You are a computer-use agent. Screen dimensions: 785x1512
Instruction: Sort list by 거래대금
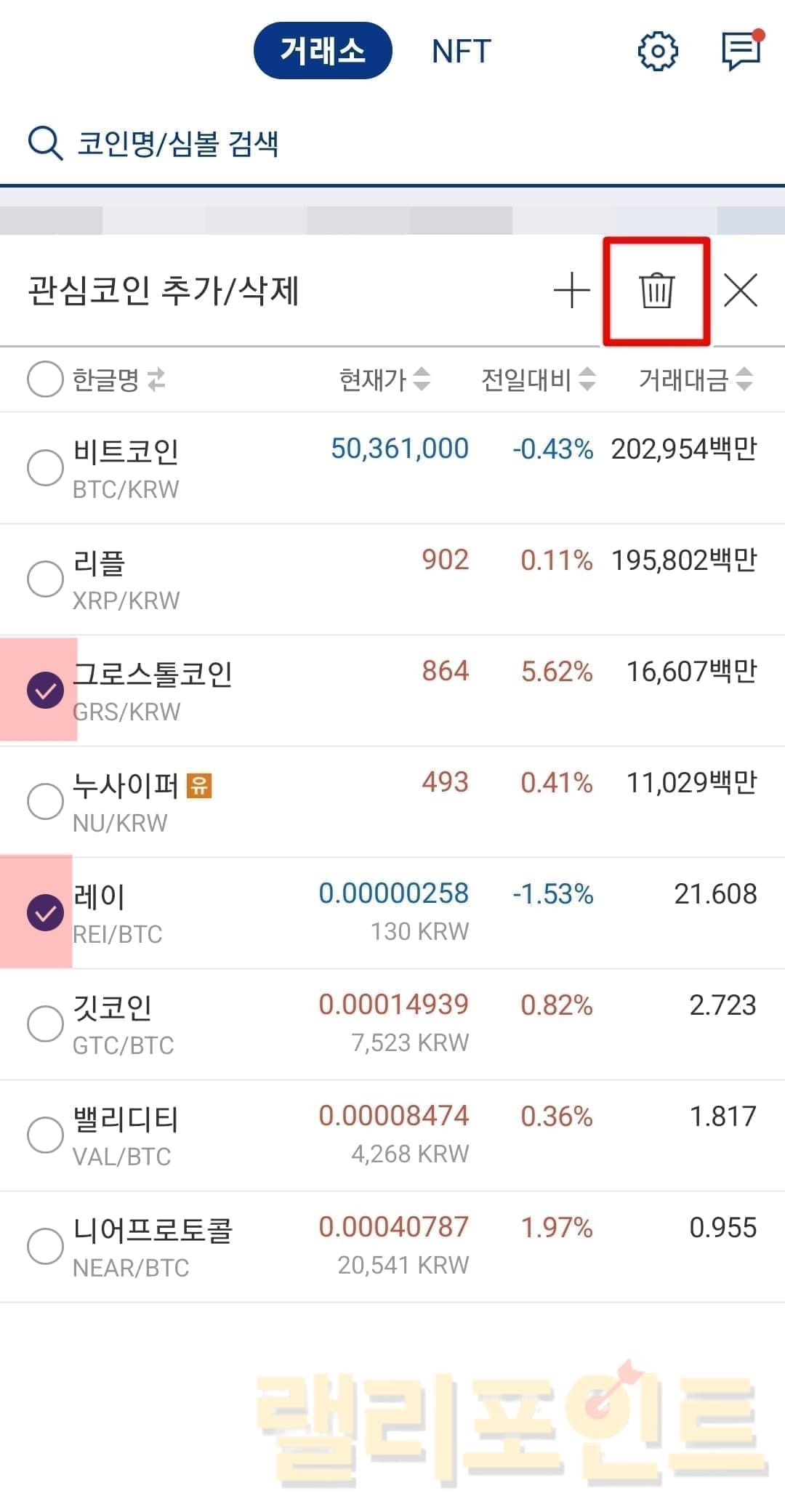(695, 379)
